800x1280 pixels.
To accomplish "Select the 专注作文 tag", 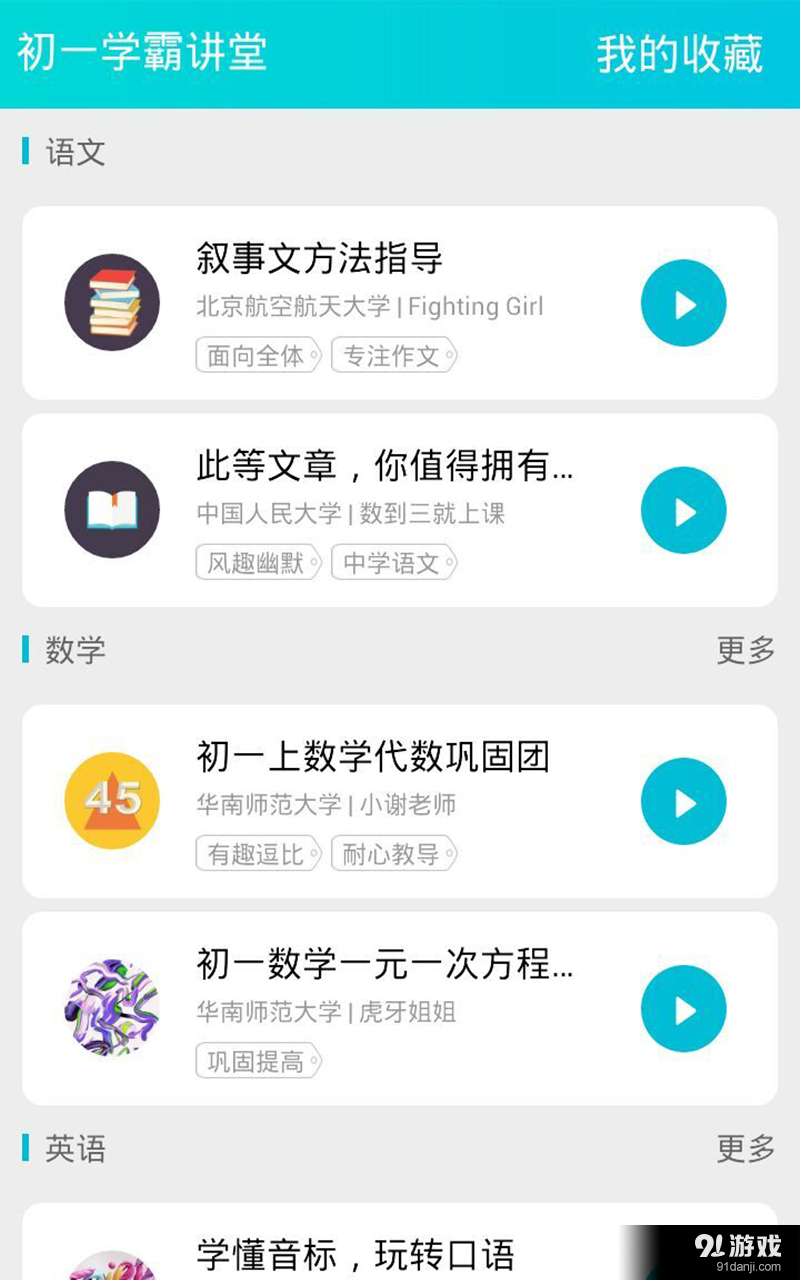I will coord(393,356).
